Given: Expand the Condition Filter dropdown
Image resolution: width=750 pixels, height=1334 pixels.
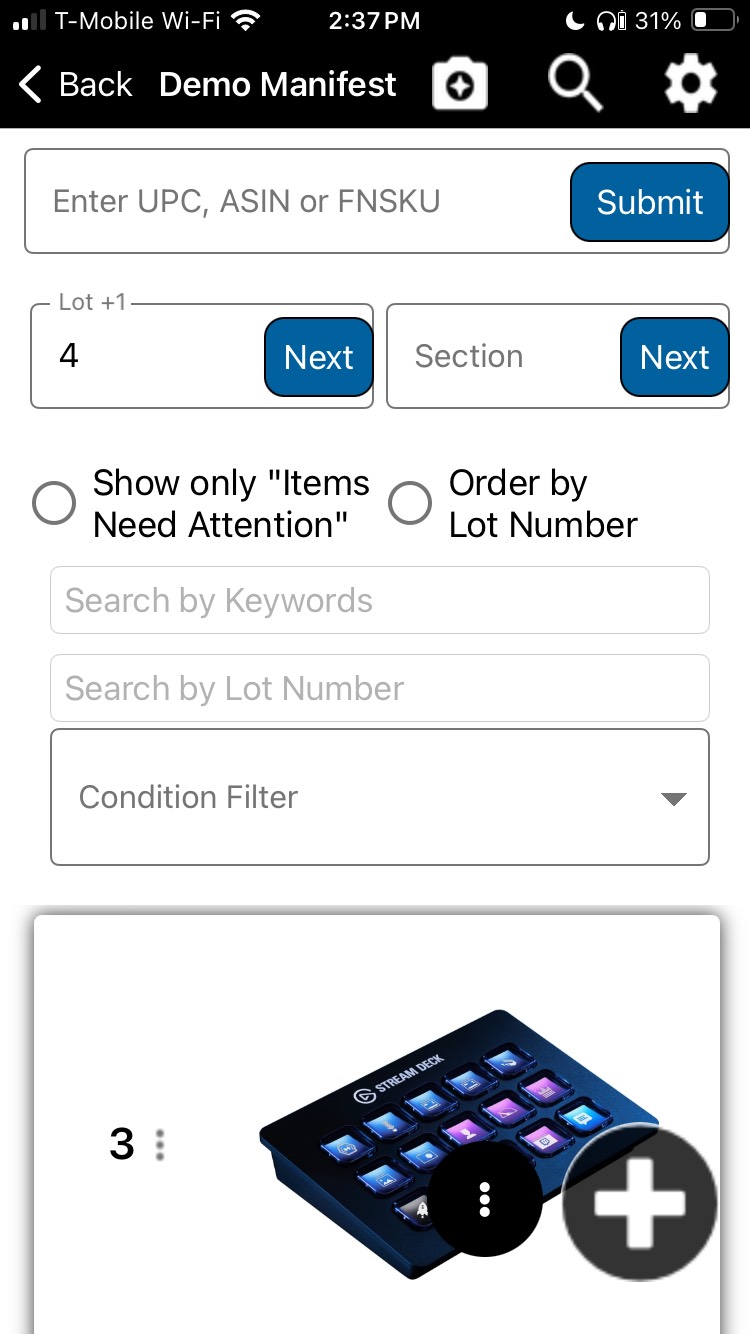Looking at the screenshot, I should pos(380,797).
